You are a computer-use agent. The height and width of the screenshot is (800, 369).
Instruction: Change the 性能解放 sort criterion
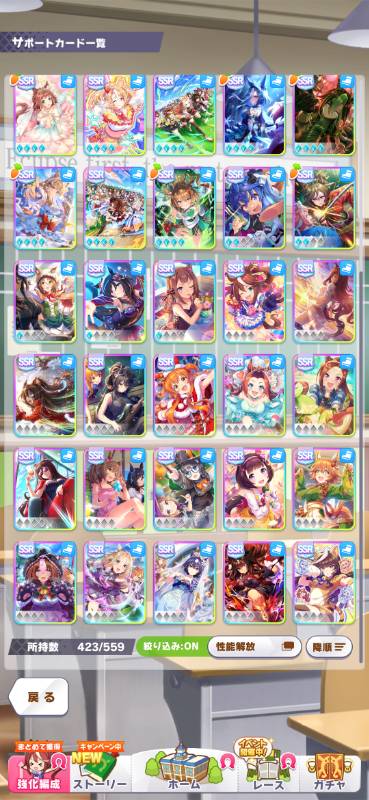point(255,647)
